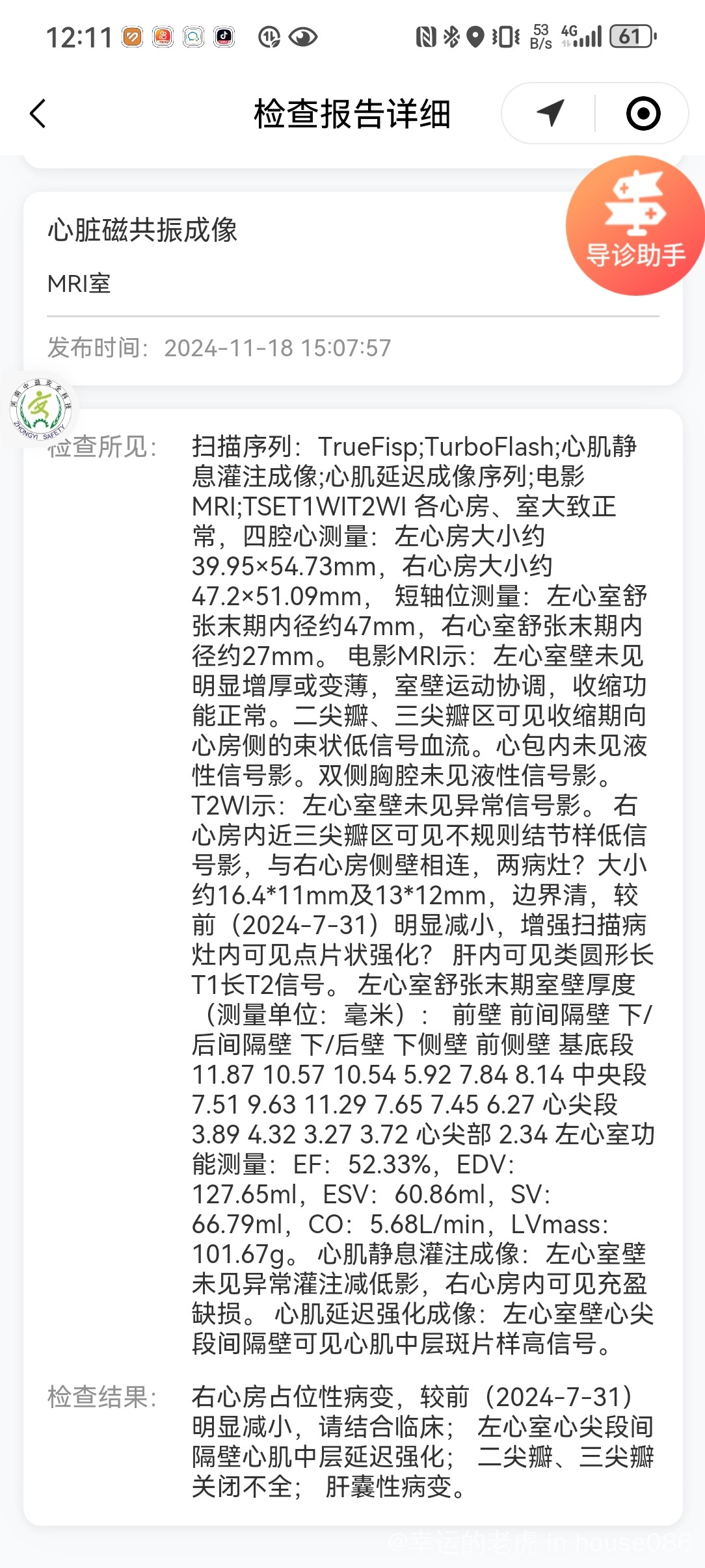
Task: Go back from the report detail page
Action: (39, 114)
